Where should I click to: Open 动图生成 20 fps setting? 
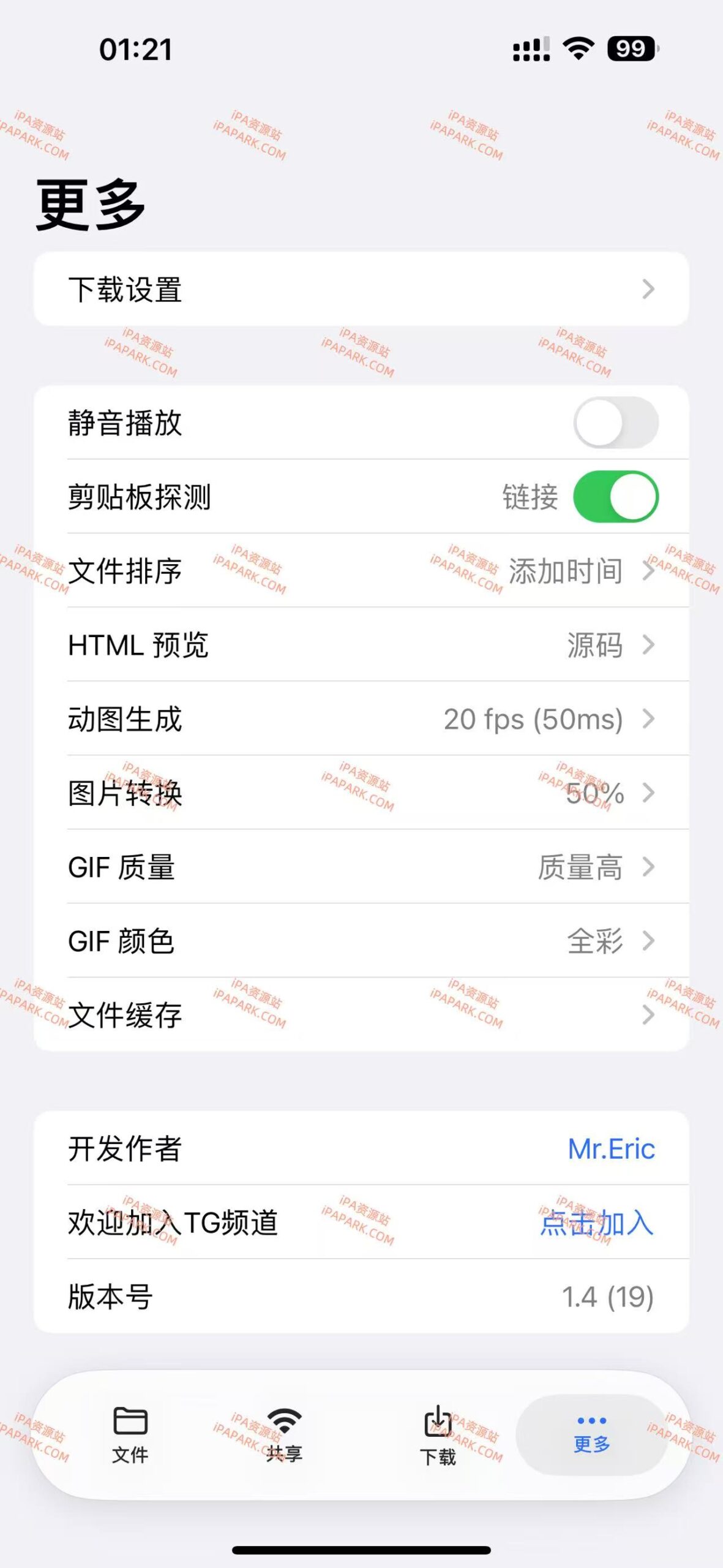(x=361, y=720)
